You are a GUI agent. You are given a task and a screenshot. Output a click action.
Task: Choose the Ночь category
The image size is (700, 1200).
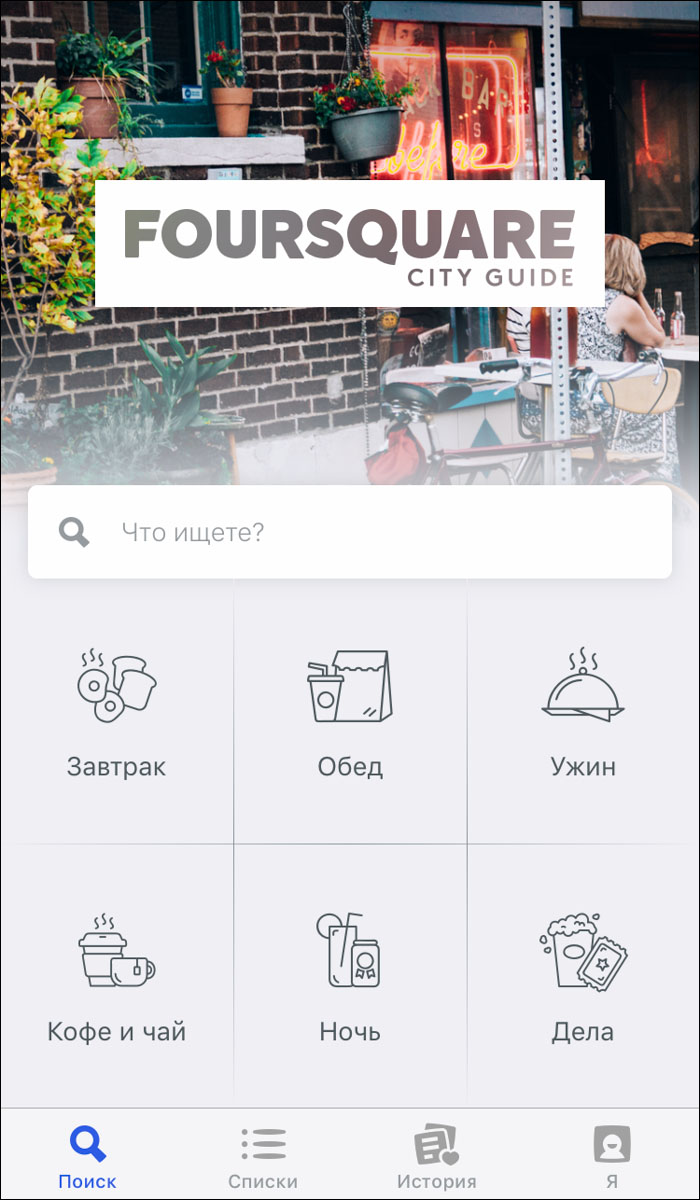tap(350, 977)
